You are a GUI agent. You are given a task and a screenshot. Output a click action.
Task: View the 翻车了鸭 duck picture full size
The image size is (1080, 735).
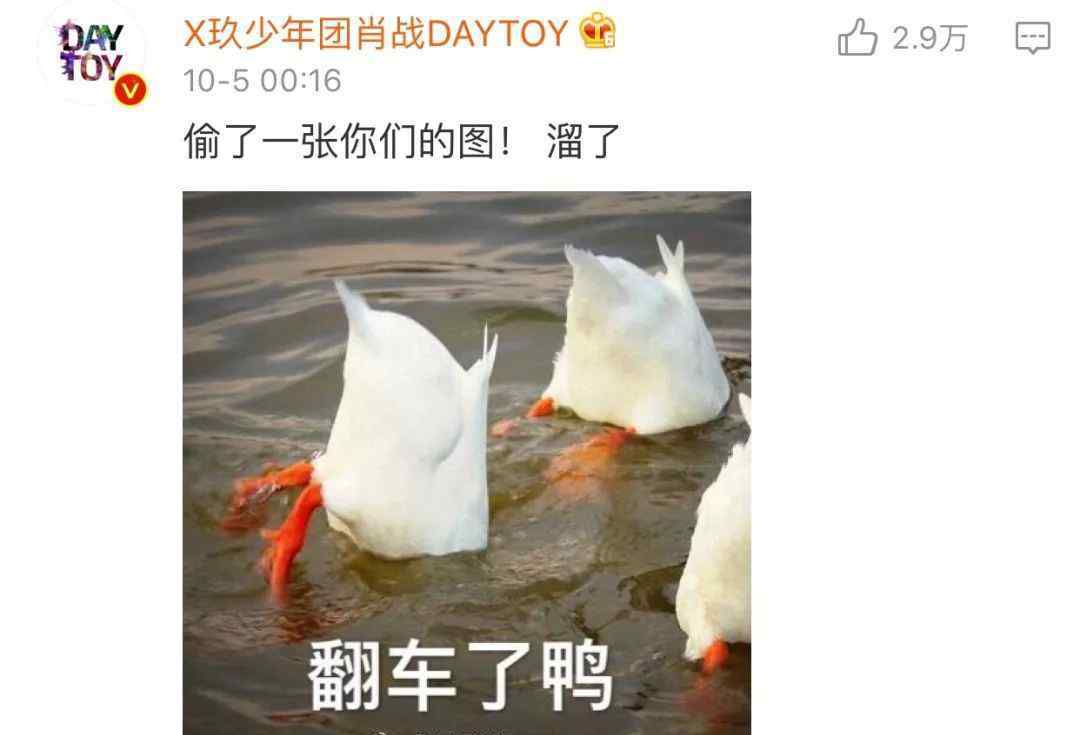(x=466, y=460)
